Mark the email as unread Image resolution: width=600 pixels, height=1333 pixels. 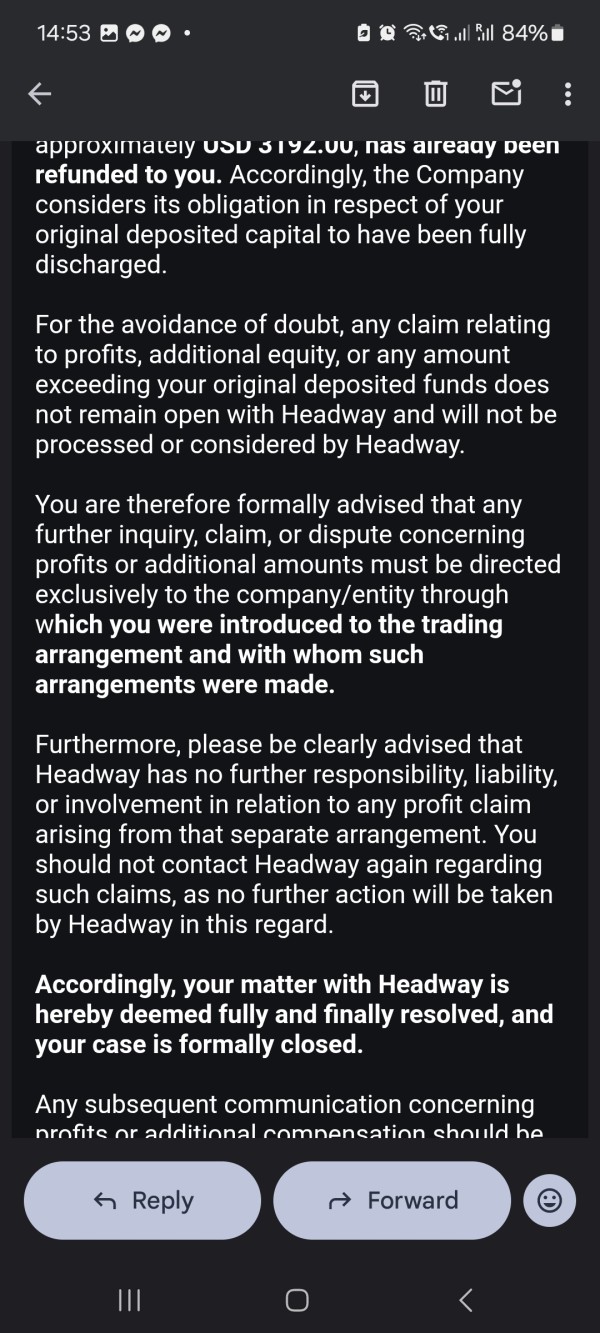point(507,92)
